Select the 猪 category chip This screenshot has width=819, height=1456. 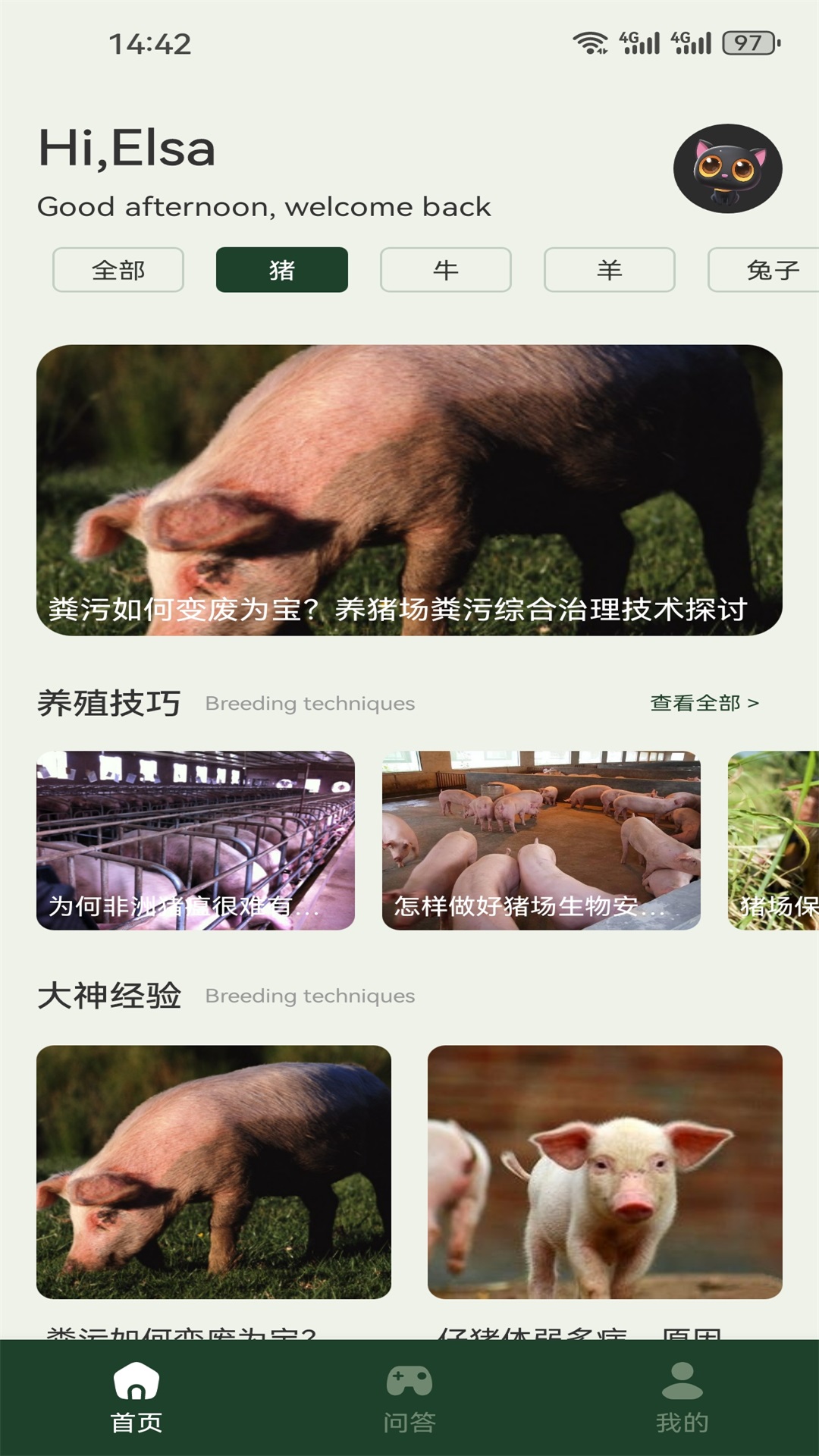[x=282, y=270]
